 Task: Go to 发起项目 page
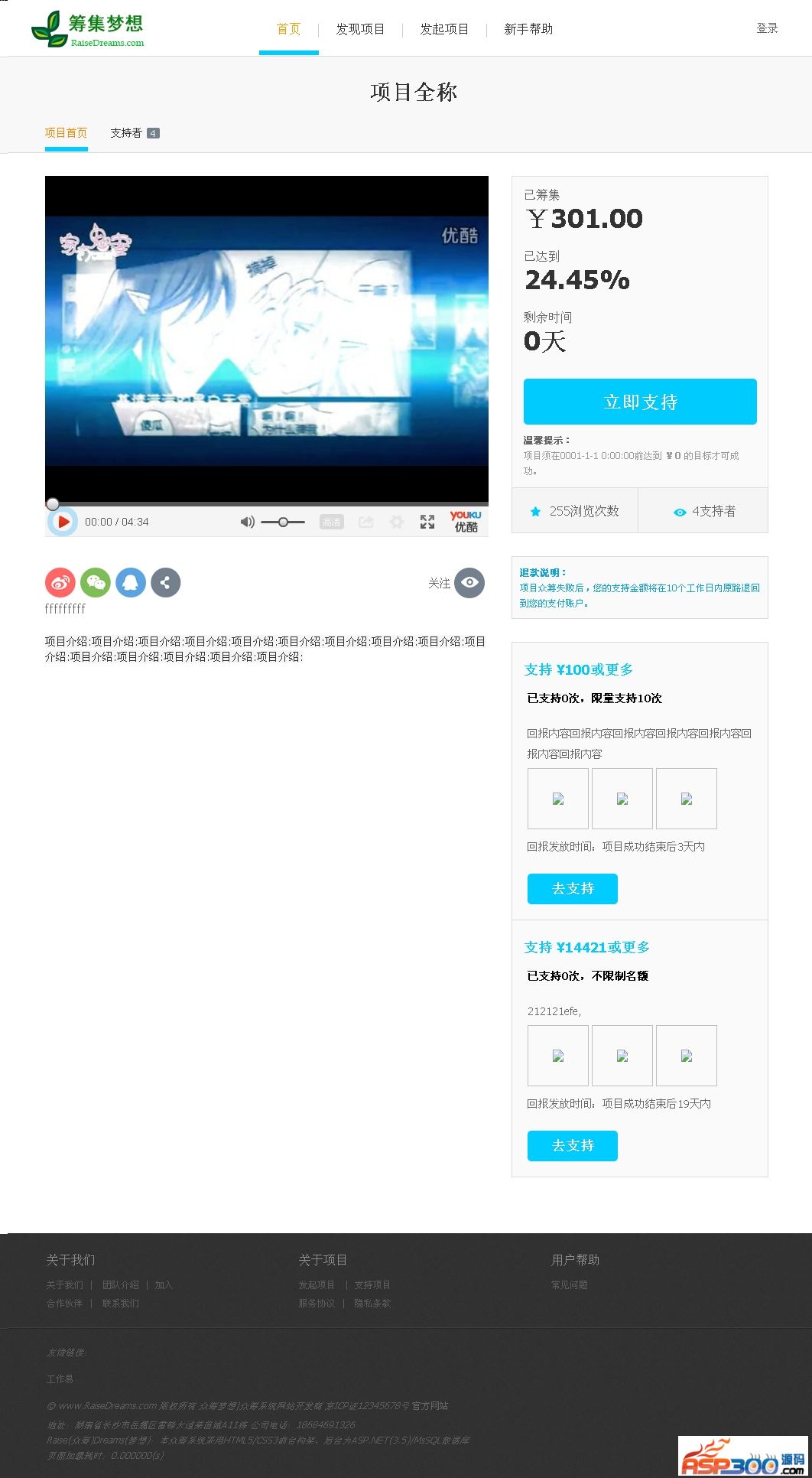coord(444,29)
